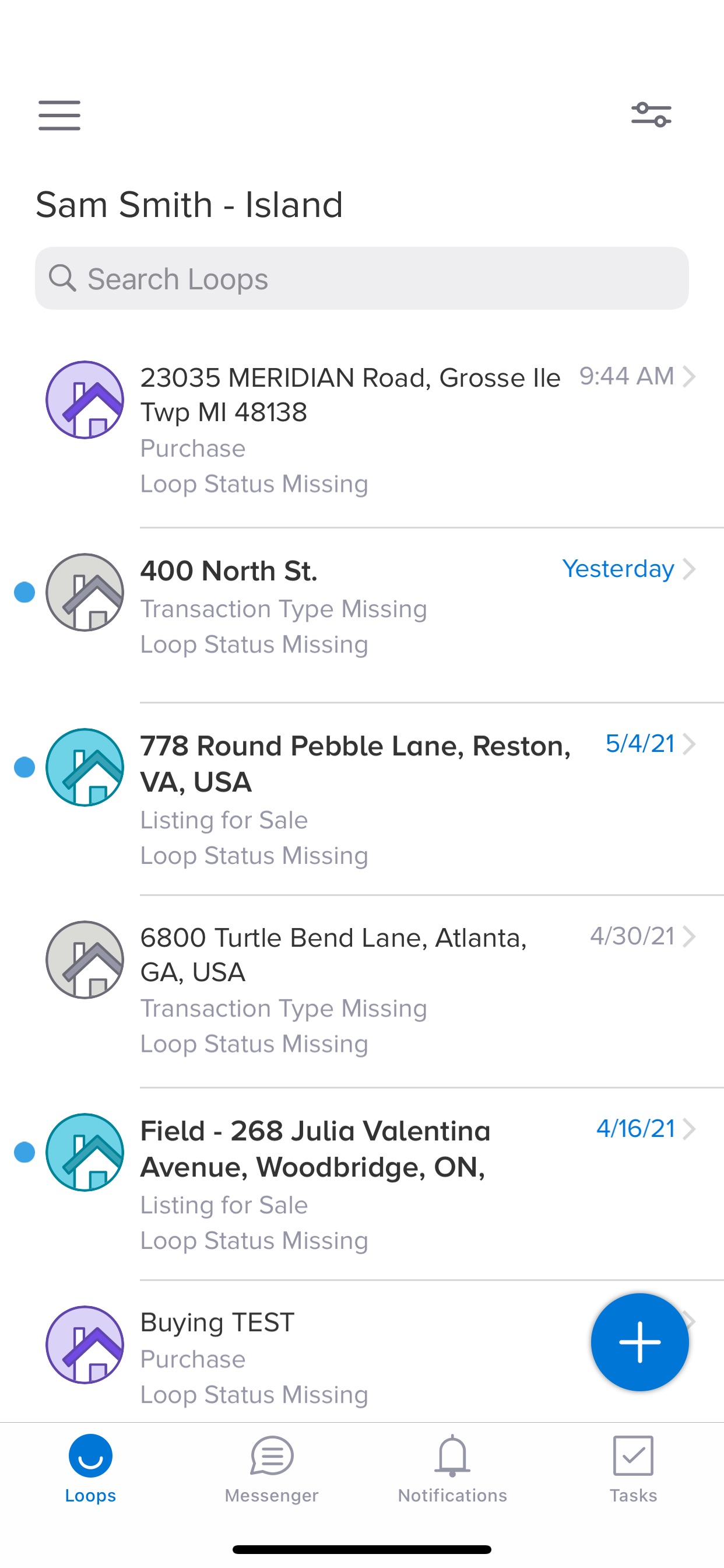Tap the Search Loops field
The height and width of the screenshot is (1568, 724).
[362, 279]
